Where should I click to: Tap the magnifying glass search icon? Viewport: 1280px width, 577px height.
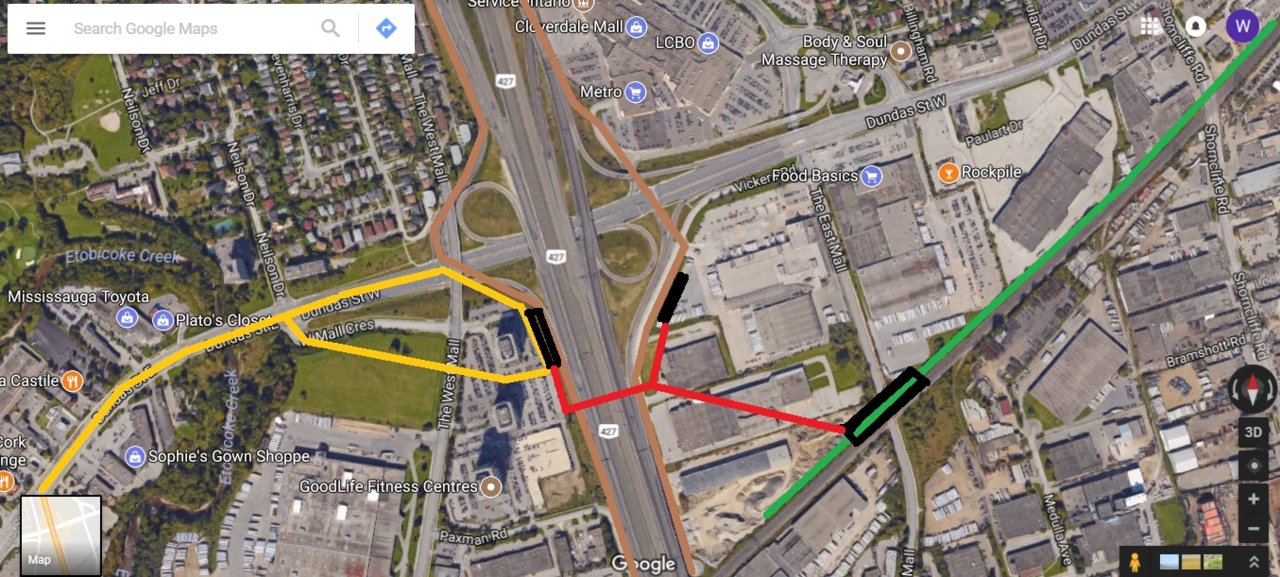tap(330, 28)
